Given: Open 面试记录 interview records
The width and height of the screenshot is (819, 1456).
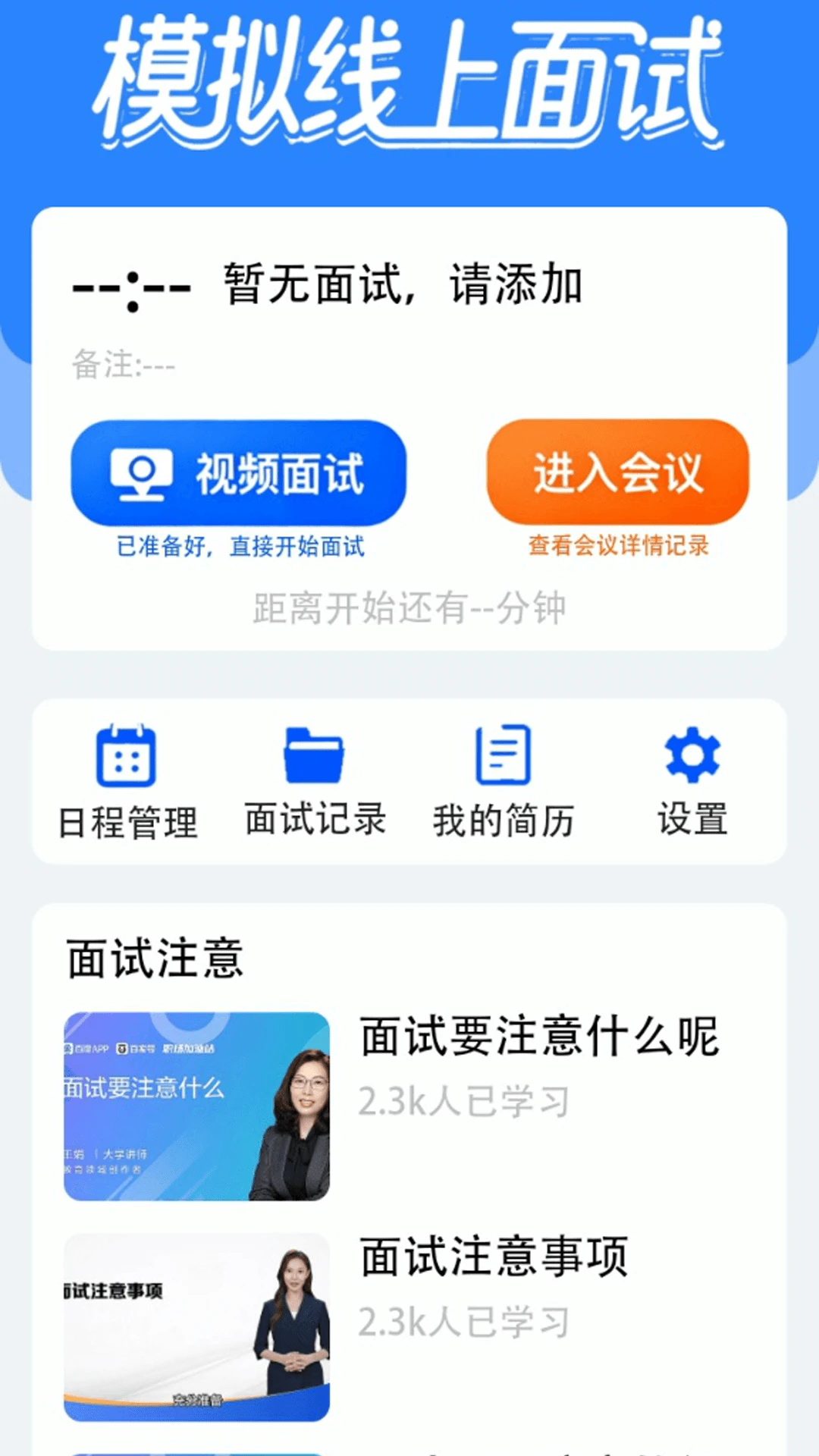Looking at the screenshot, I should 315,782.
